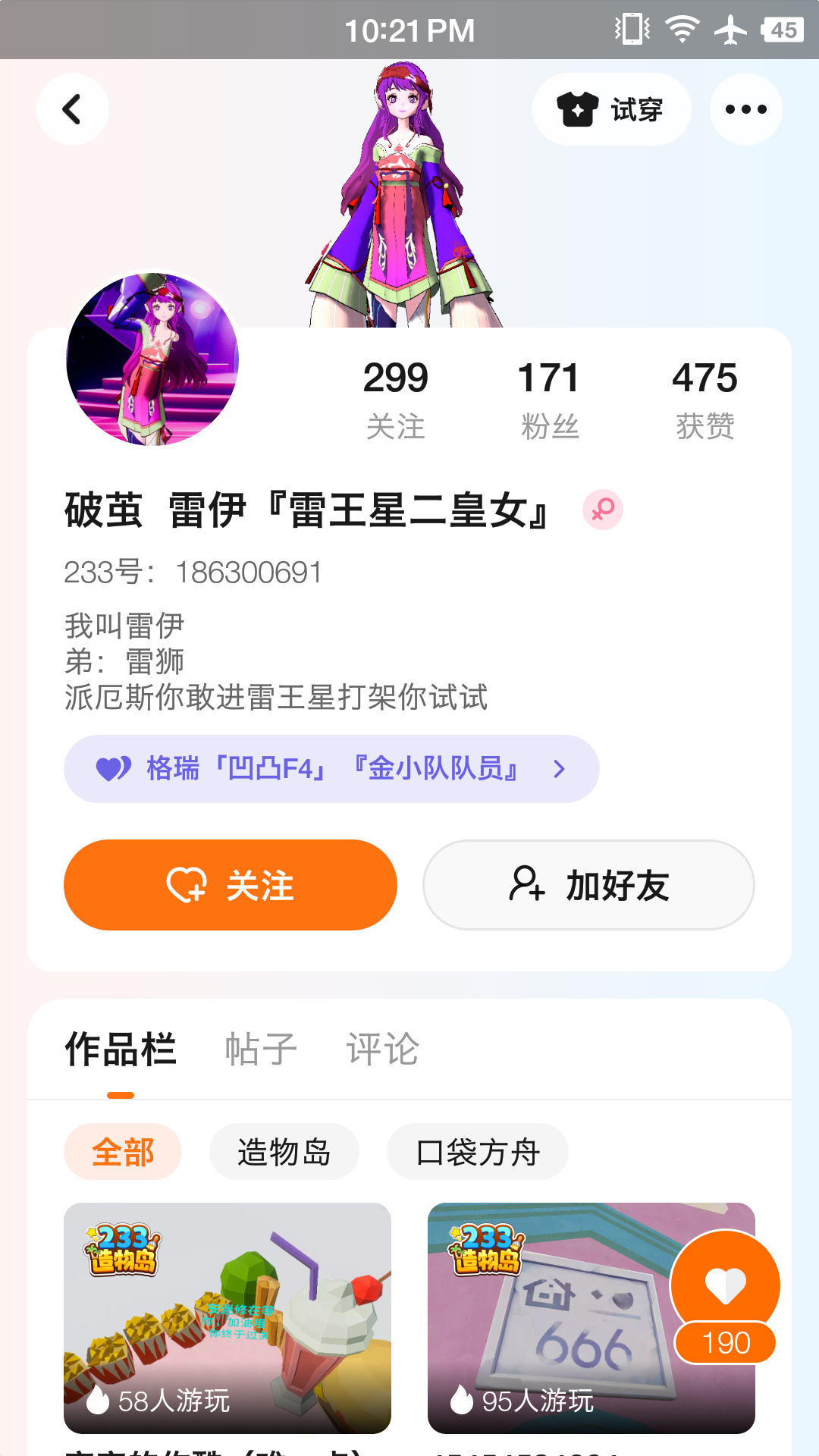Follow this user with 关注 button

231,885
